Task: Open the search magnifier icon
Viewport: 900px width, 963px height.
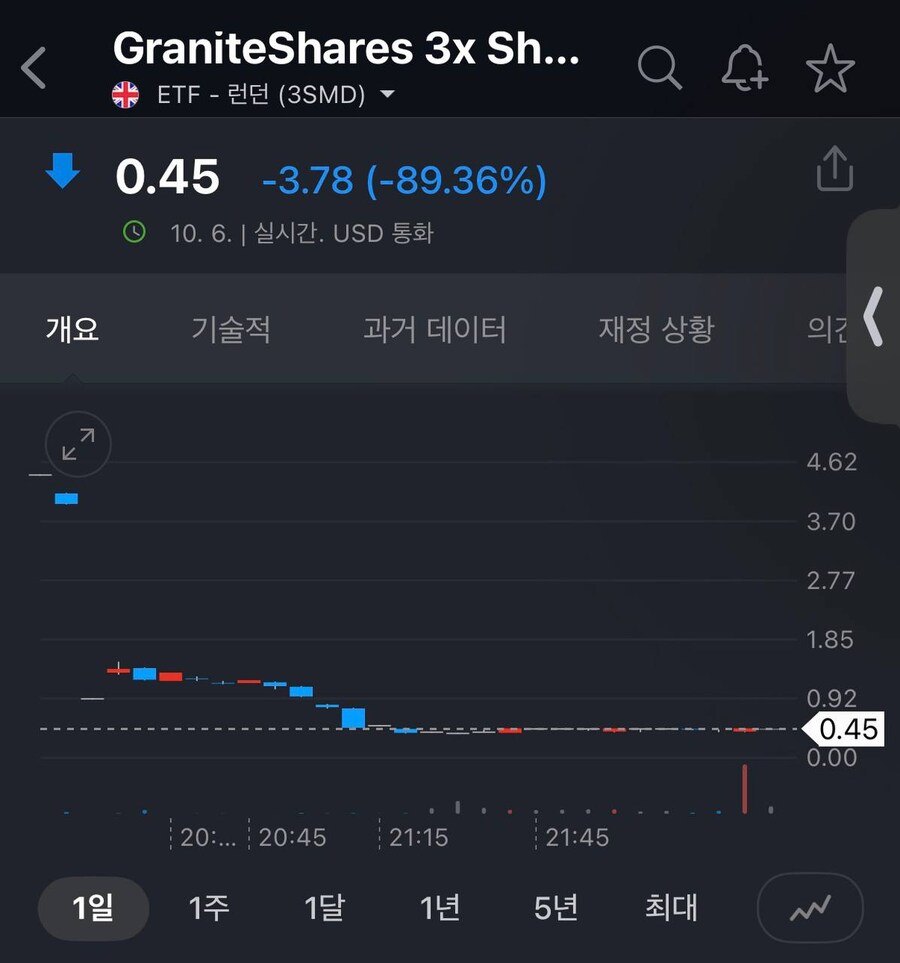Action: click(x=659, y=69)
